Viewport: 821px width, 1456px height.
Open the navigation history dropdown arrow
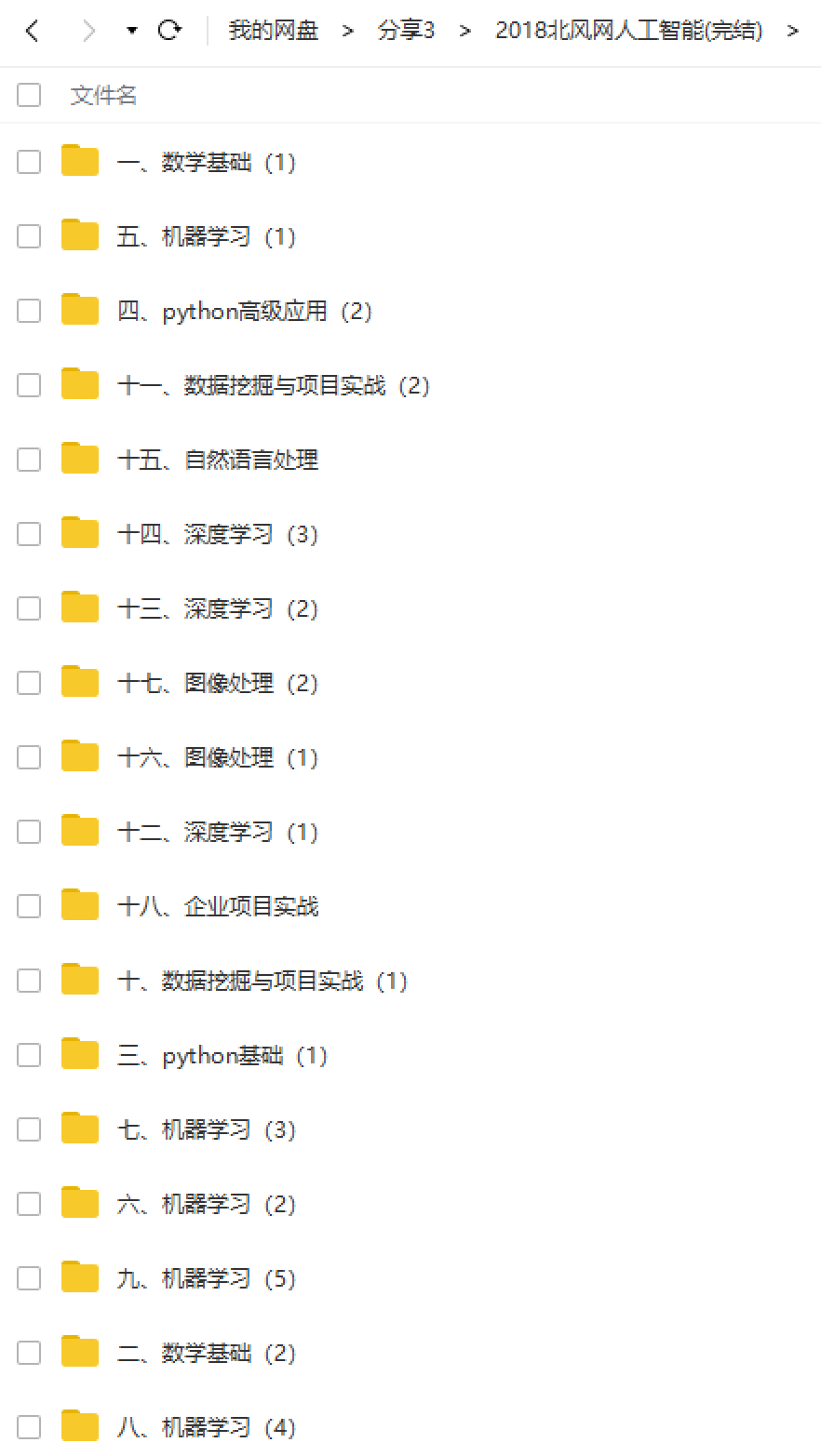132,32
